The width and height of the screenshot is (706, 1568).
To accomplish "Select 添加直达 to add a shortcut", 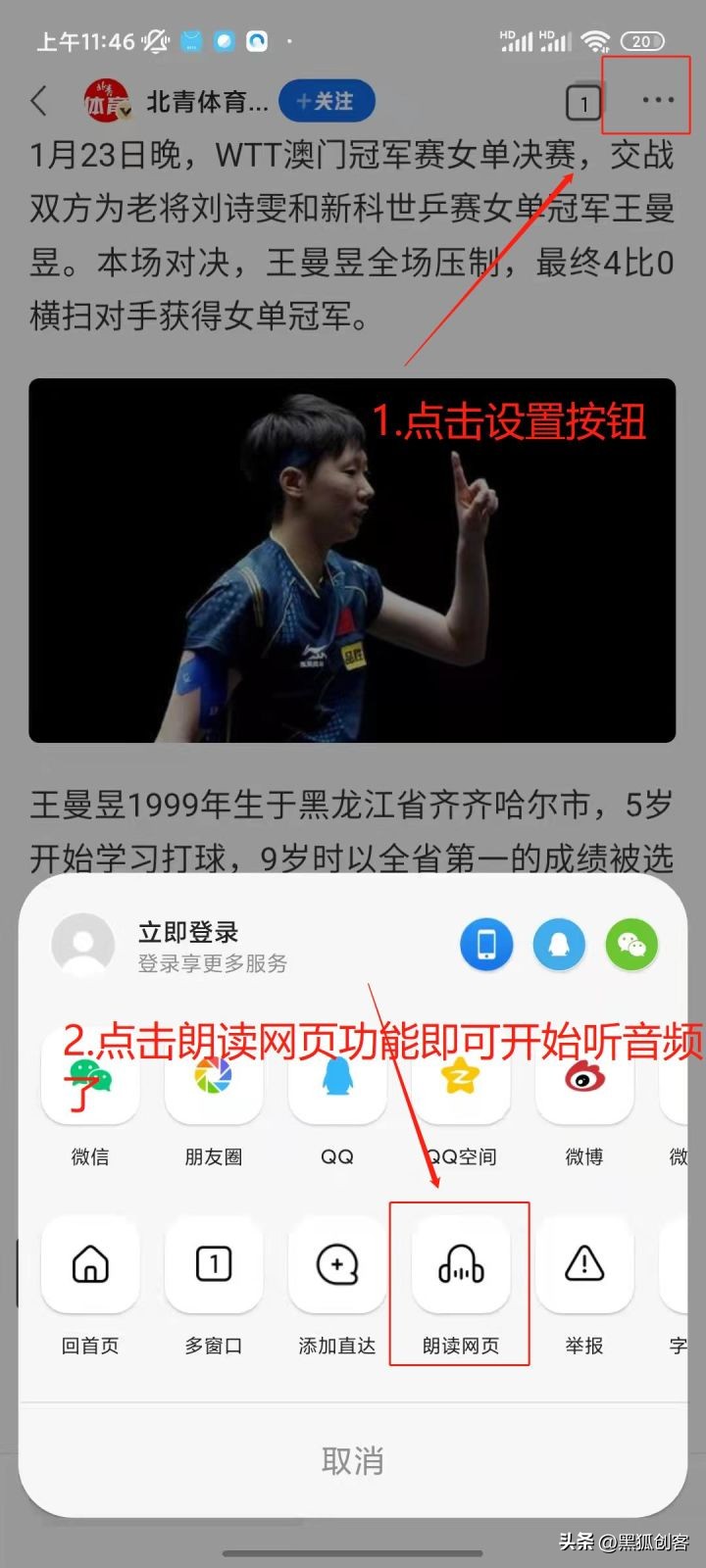I will pos(337,1265).
